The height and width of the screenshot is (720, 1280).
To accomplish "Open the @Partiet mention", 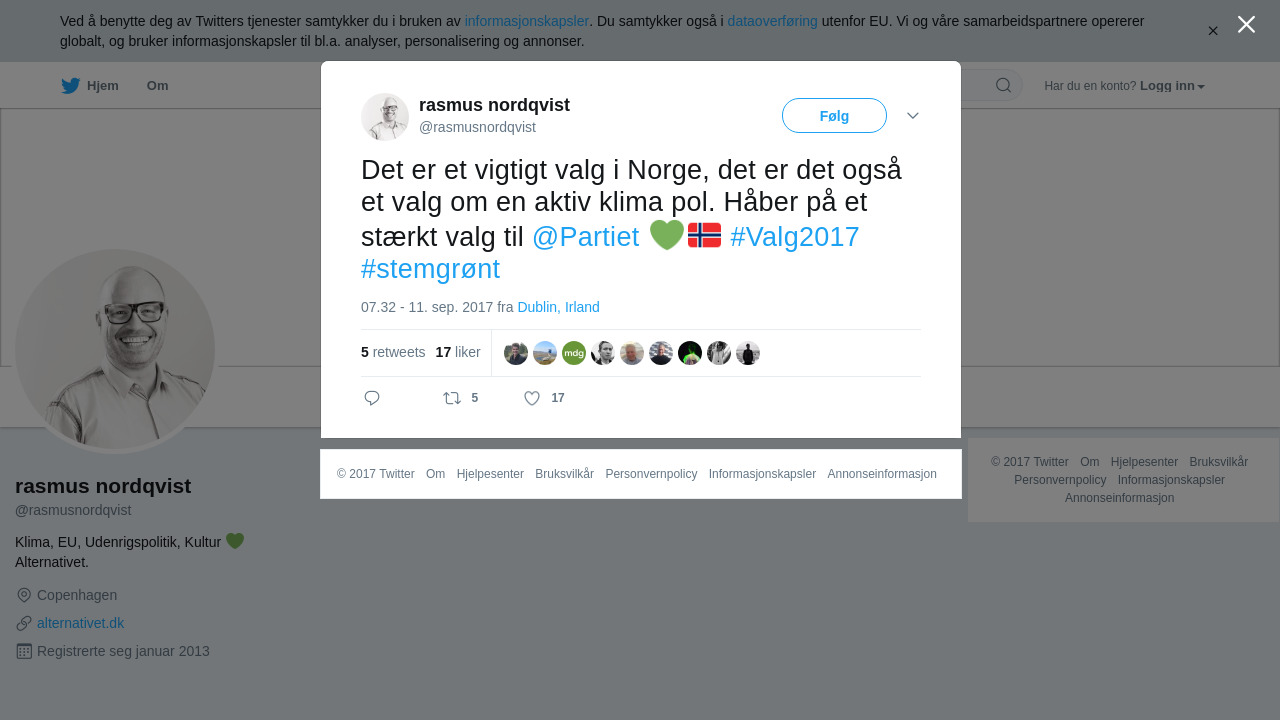I will (585, 237).
